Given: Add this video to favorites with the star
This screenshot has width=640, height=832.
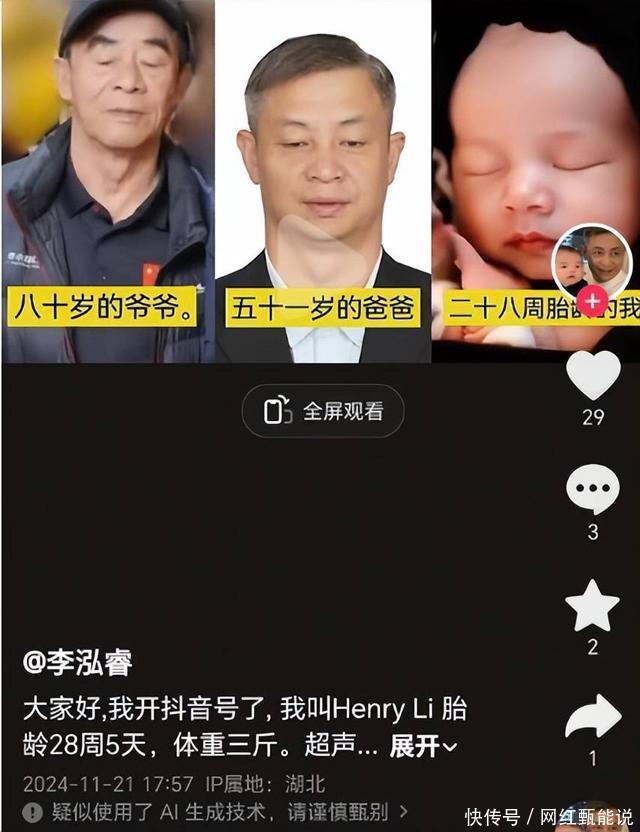Looking at the screenshot, I should pyautogui.click(x=593, y=605).
